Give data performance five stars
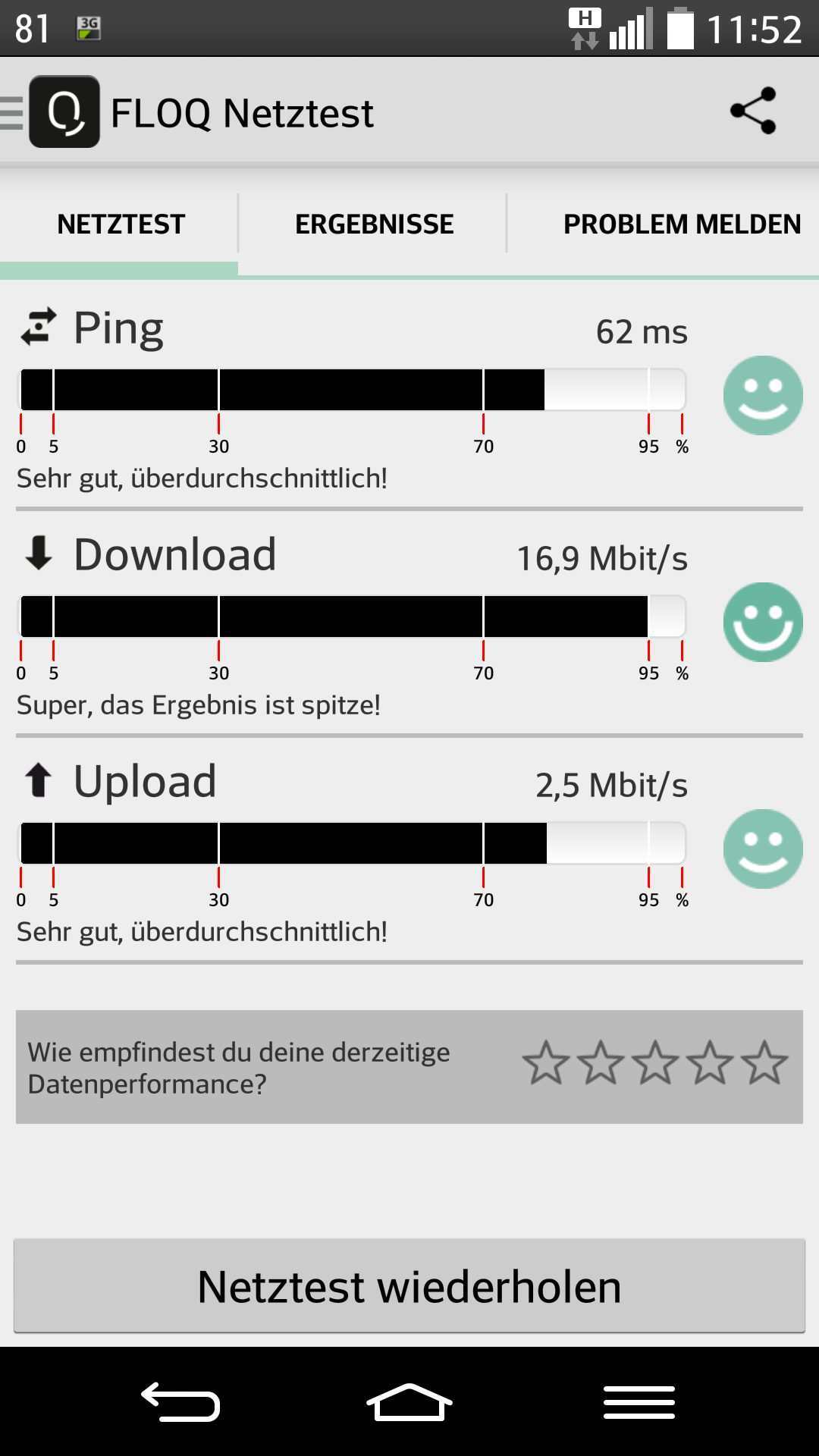Image resolution: width=819 pixels, height=1456 pixels. 764,1062
